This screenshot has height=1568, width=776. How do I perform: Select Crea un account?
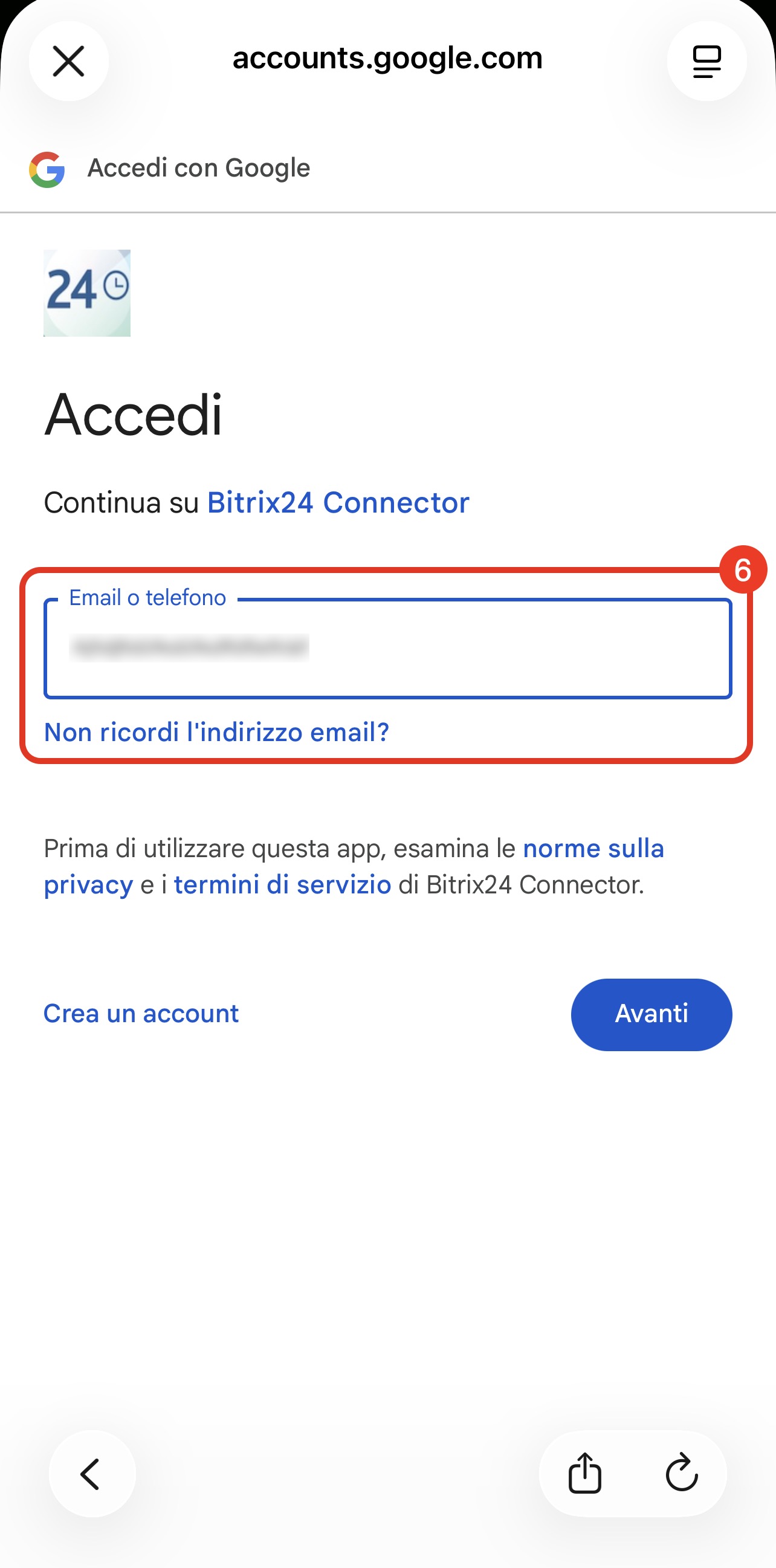[141, 1014]
